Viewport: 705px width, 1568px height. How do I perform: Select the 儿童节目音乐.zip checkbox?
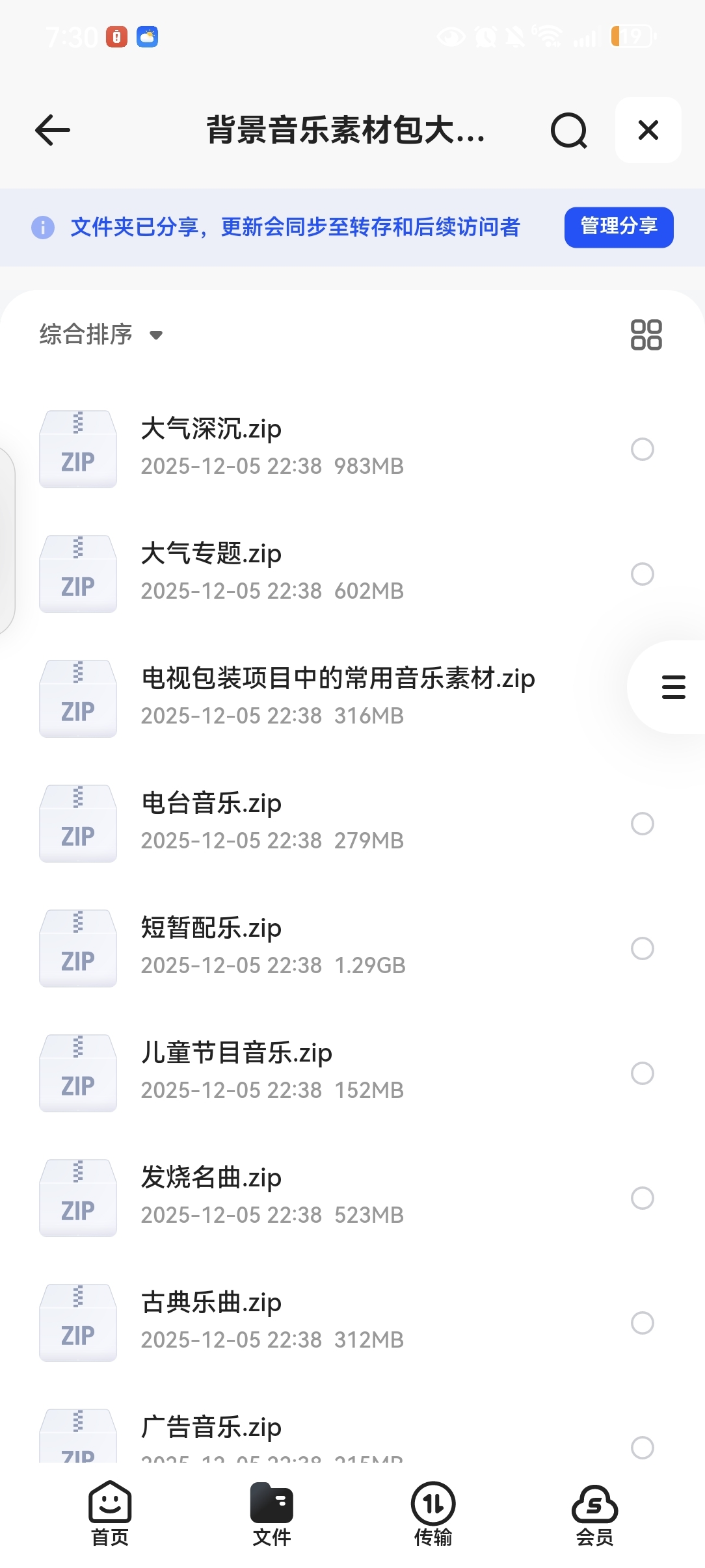[643, 1073]
